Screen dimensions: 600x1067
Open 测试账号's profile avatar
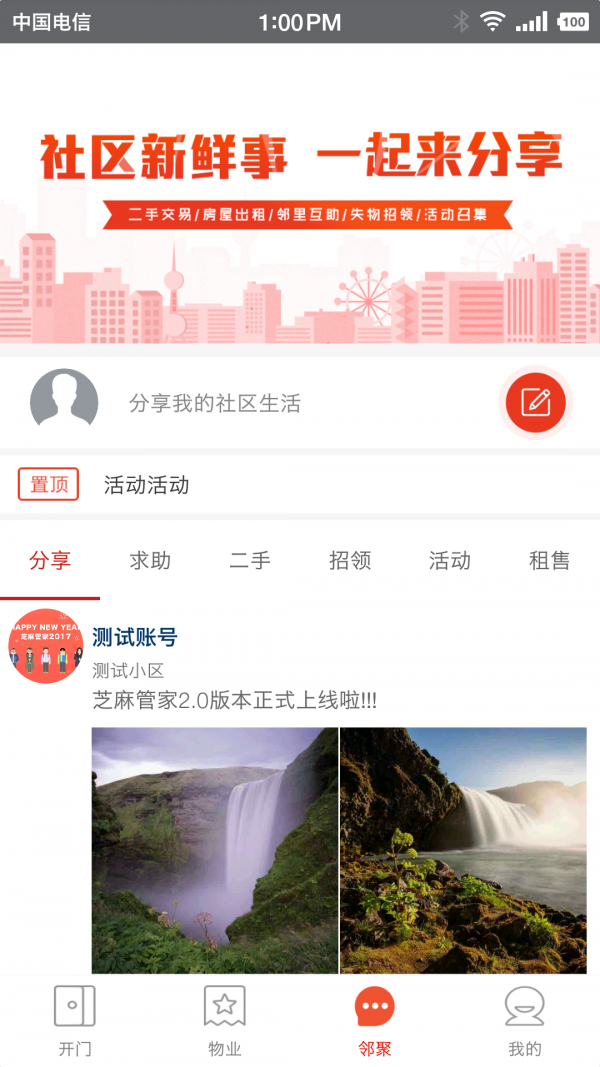tap(46, 646)
